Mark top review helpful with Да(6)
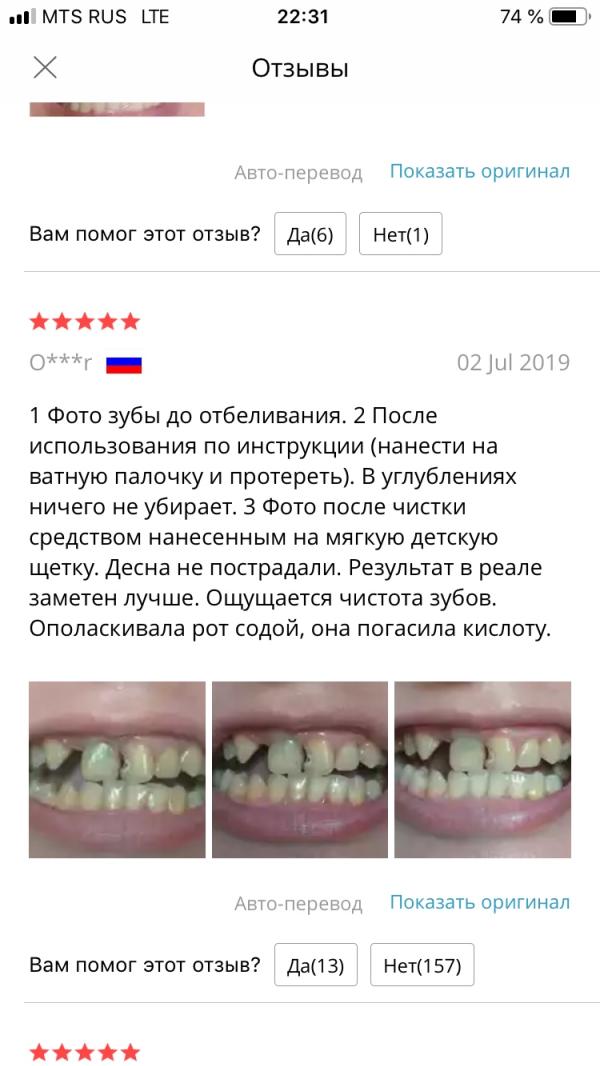 (311, 234)
